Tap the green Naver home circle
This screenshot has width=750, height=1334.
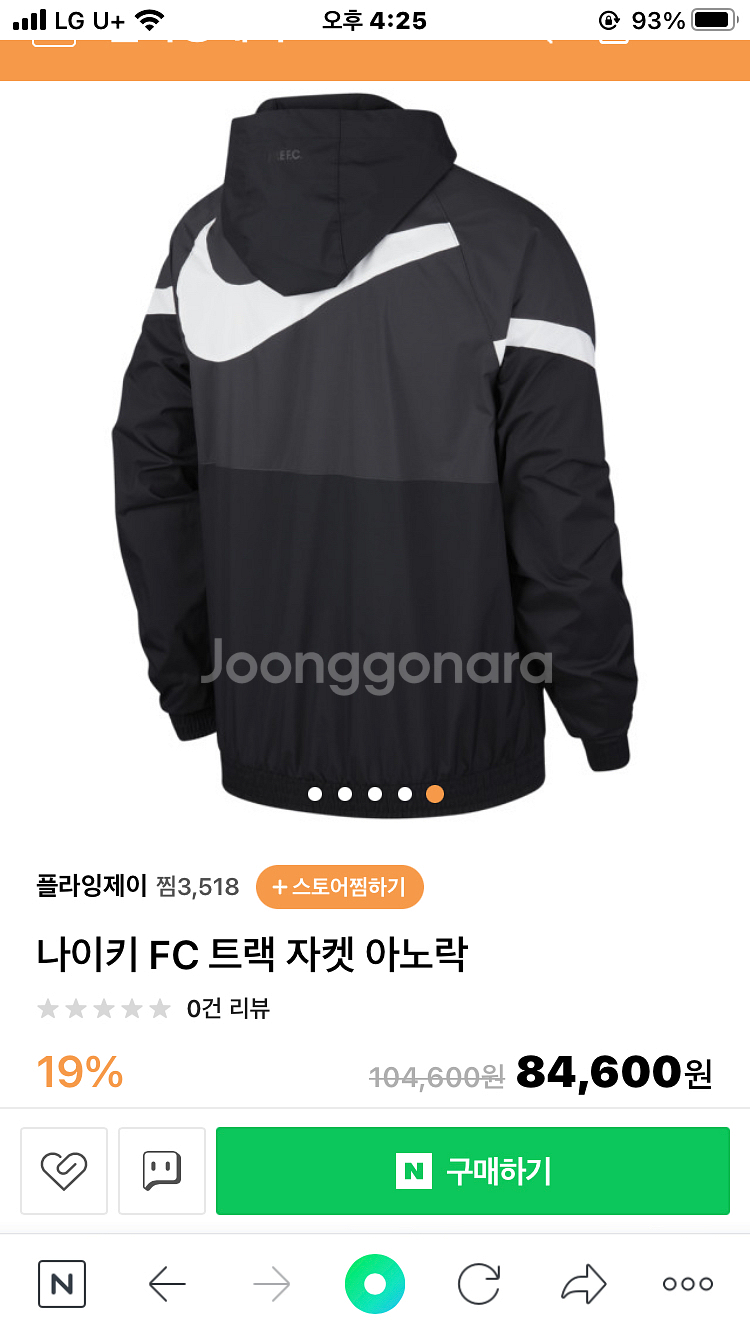point(375,1284)
